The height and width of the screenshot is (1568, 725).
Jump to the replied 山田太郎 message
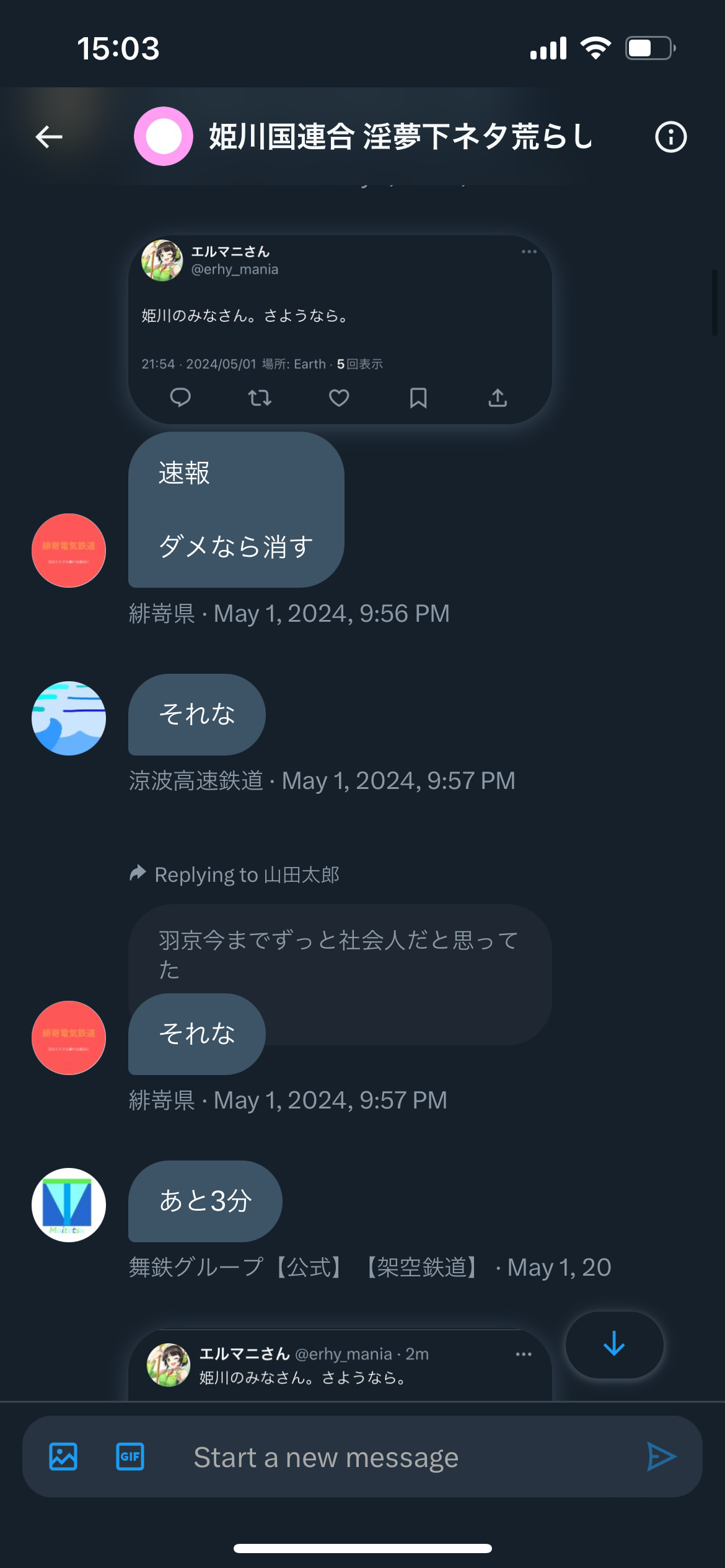(x=340, y=954)
